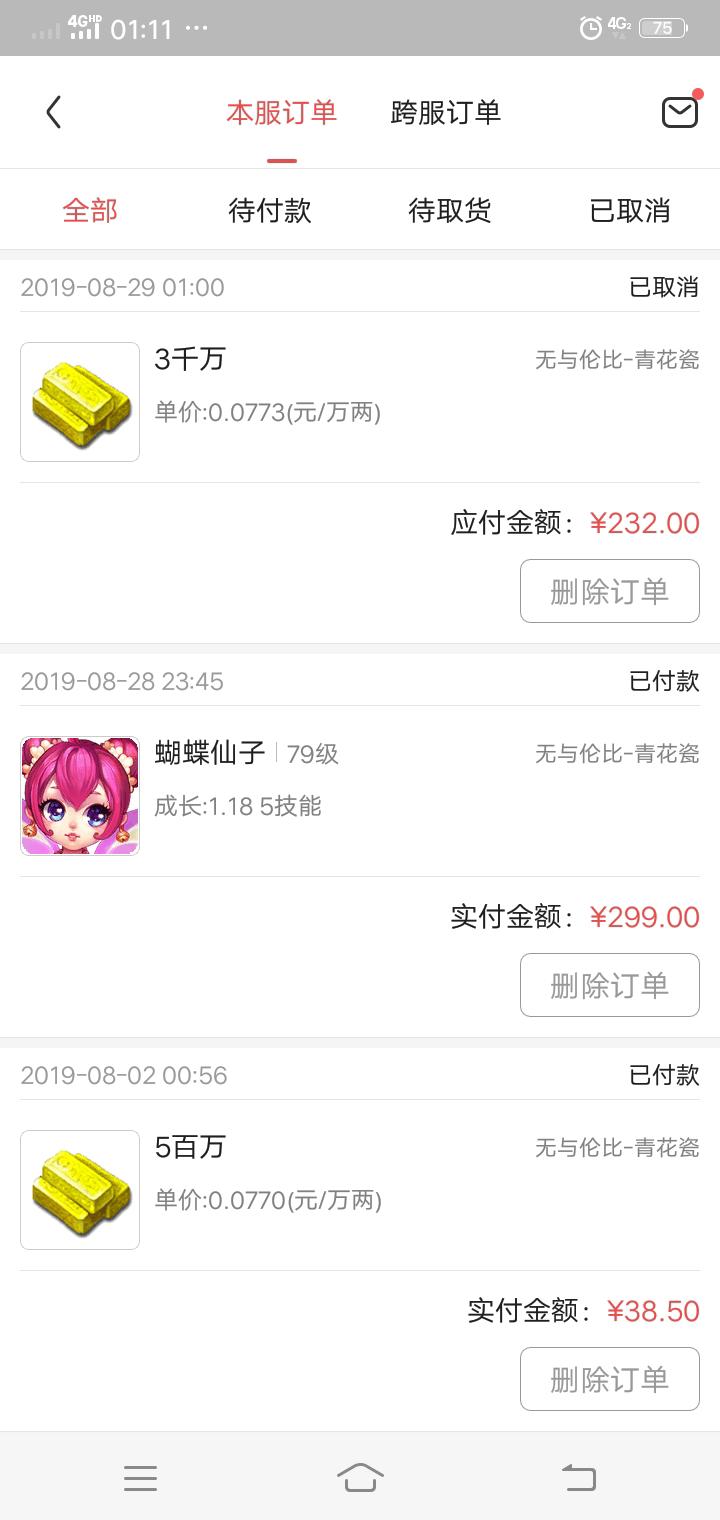Image resolution: width=720 pixels, height=1520 pixels.
Task: Filter orders by 待取货
Action: tap(450, 211)
